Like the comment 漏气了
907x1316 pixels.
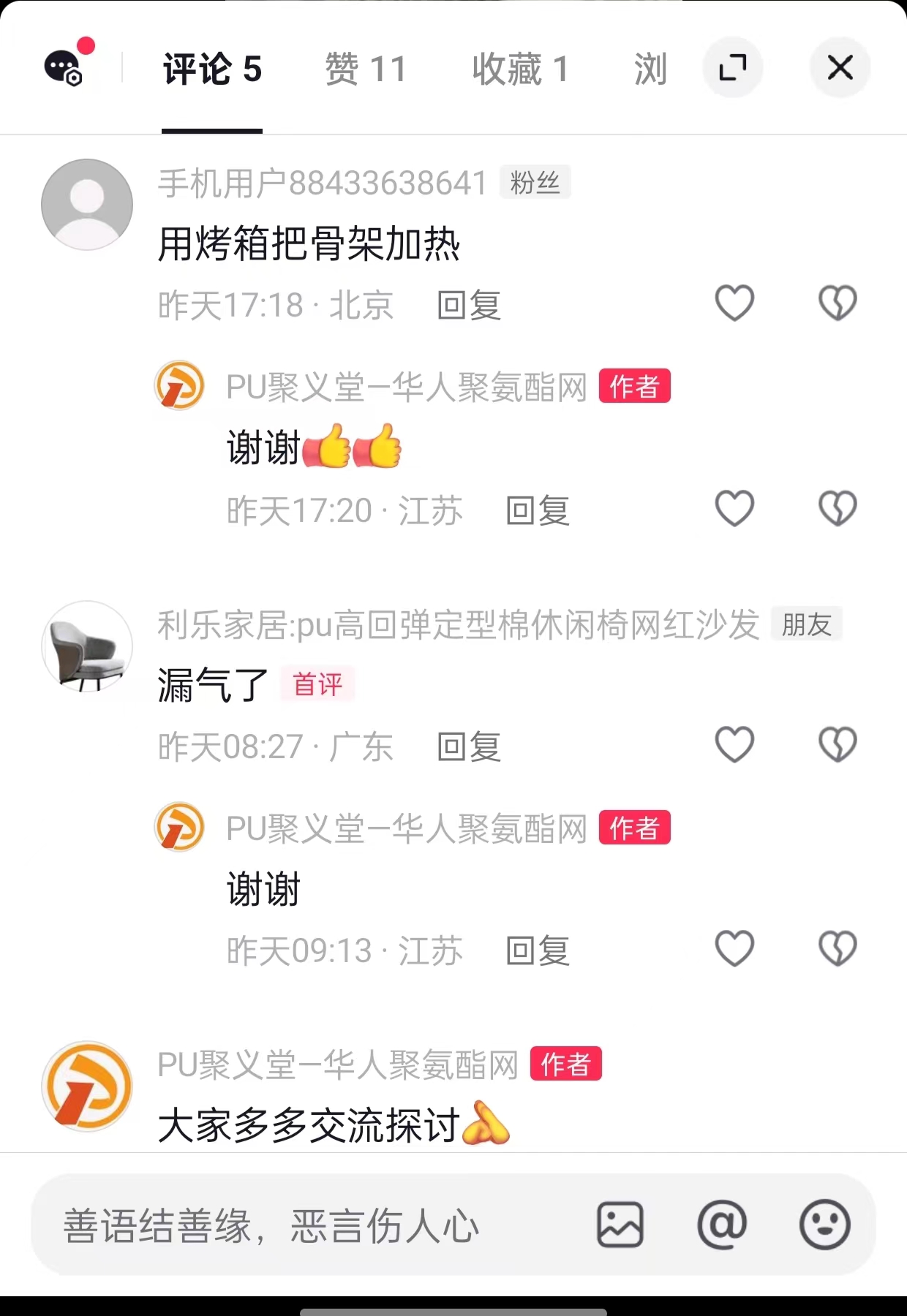734,744
